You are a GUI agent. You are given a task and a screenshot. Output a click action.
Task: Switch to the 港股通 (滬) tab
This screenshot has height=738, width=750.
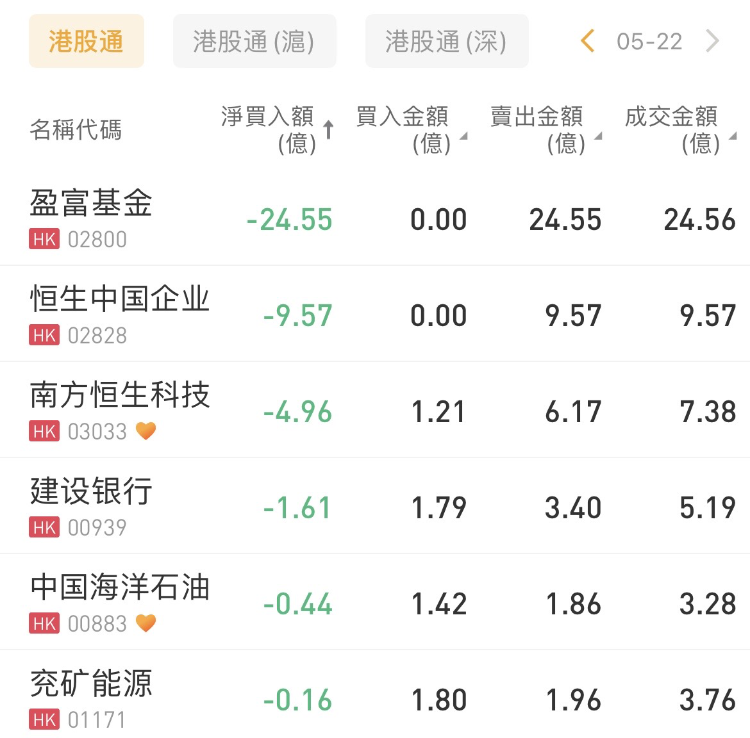[x=254, y=41]
